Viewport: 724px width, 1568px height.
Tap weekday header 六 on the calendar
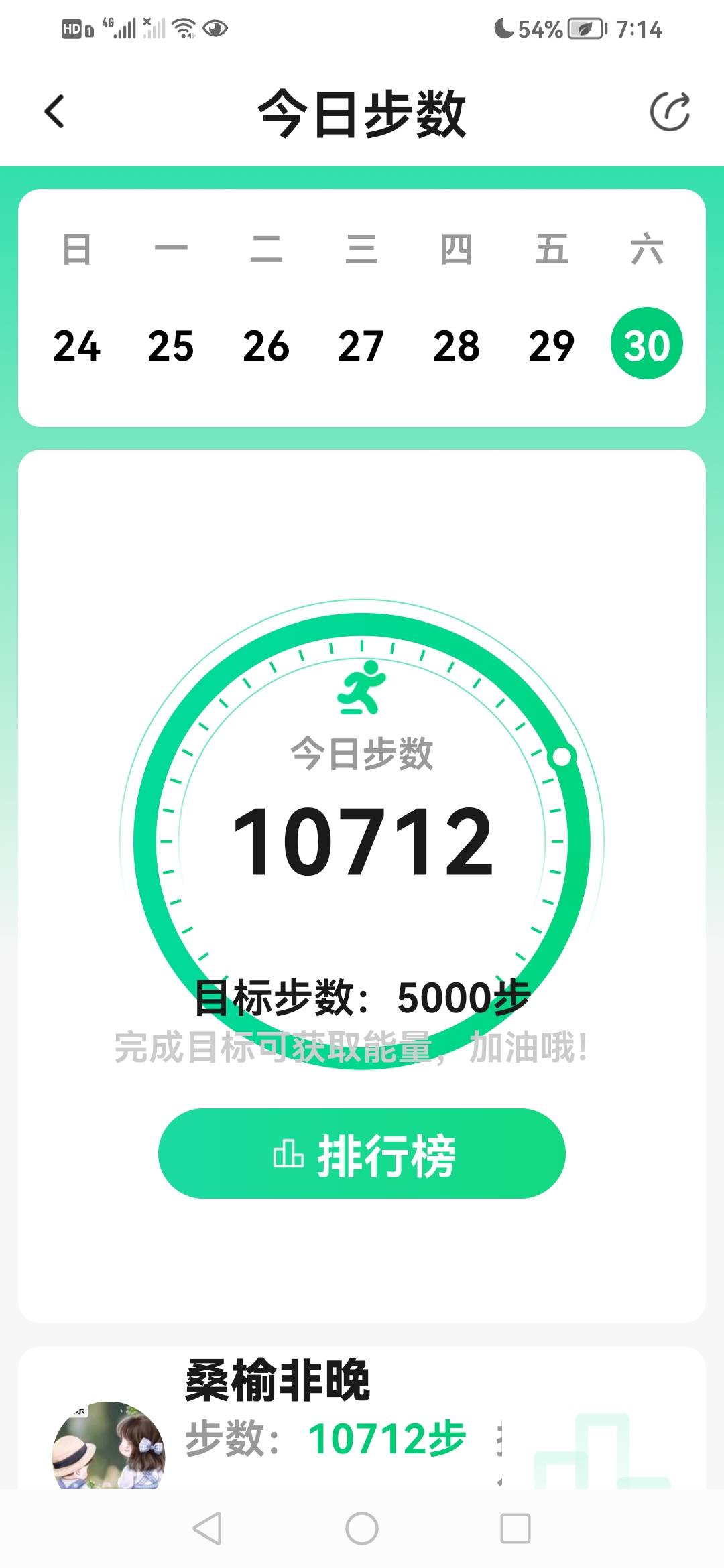pyautogui.click(x=646, y=249)
